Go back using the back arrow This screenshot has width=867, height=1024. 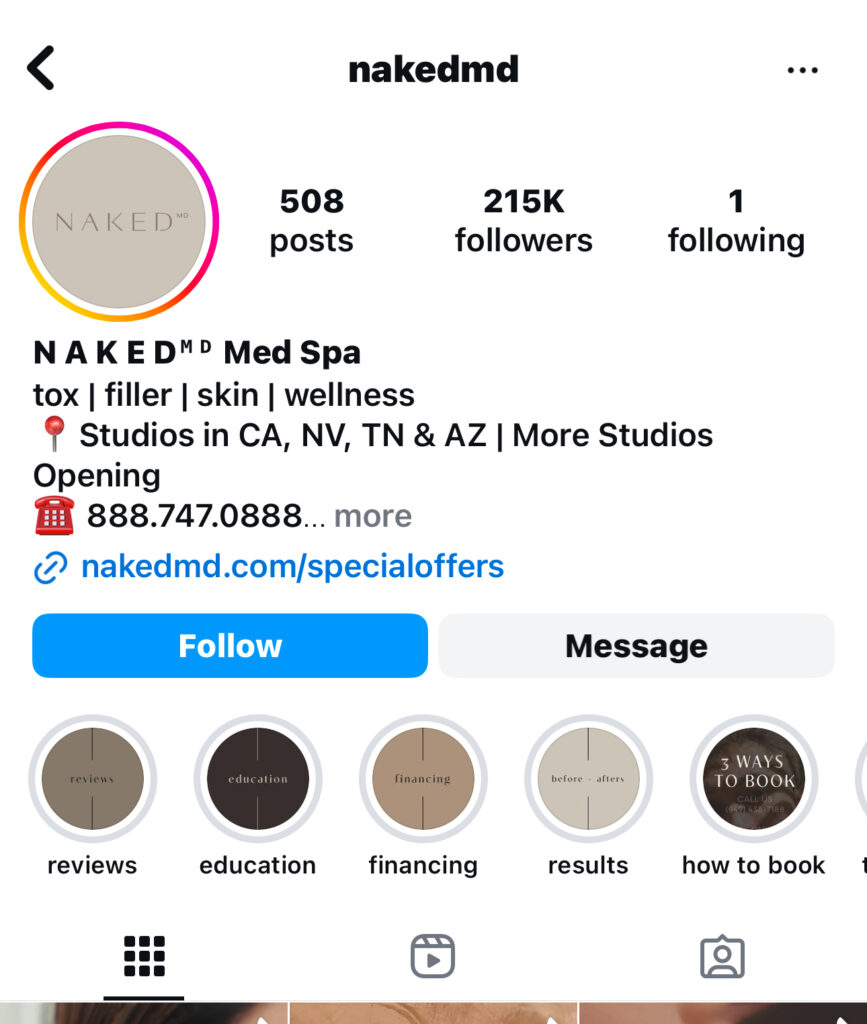click(x=41, y=68)
